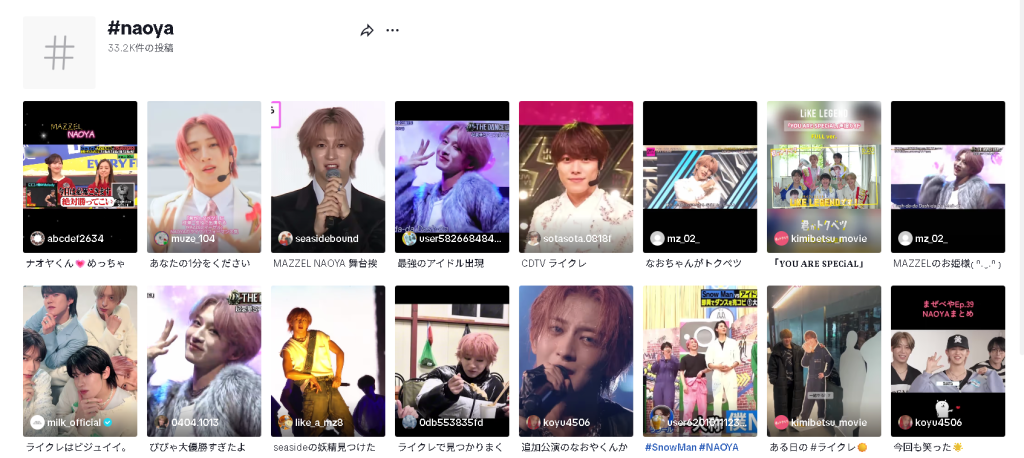Watch the video captioned MAZZELのお姫様
This screenshot has width=1024, height=458.
point(948,175)
